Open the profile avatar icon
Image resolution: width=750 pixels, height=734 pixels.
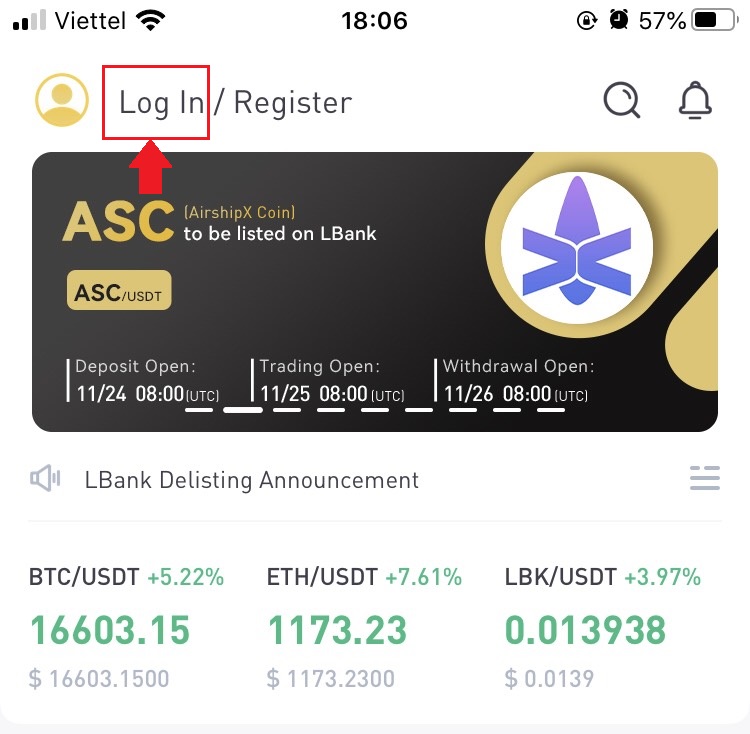[62, 99]
